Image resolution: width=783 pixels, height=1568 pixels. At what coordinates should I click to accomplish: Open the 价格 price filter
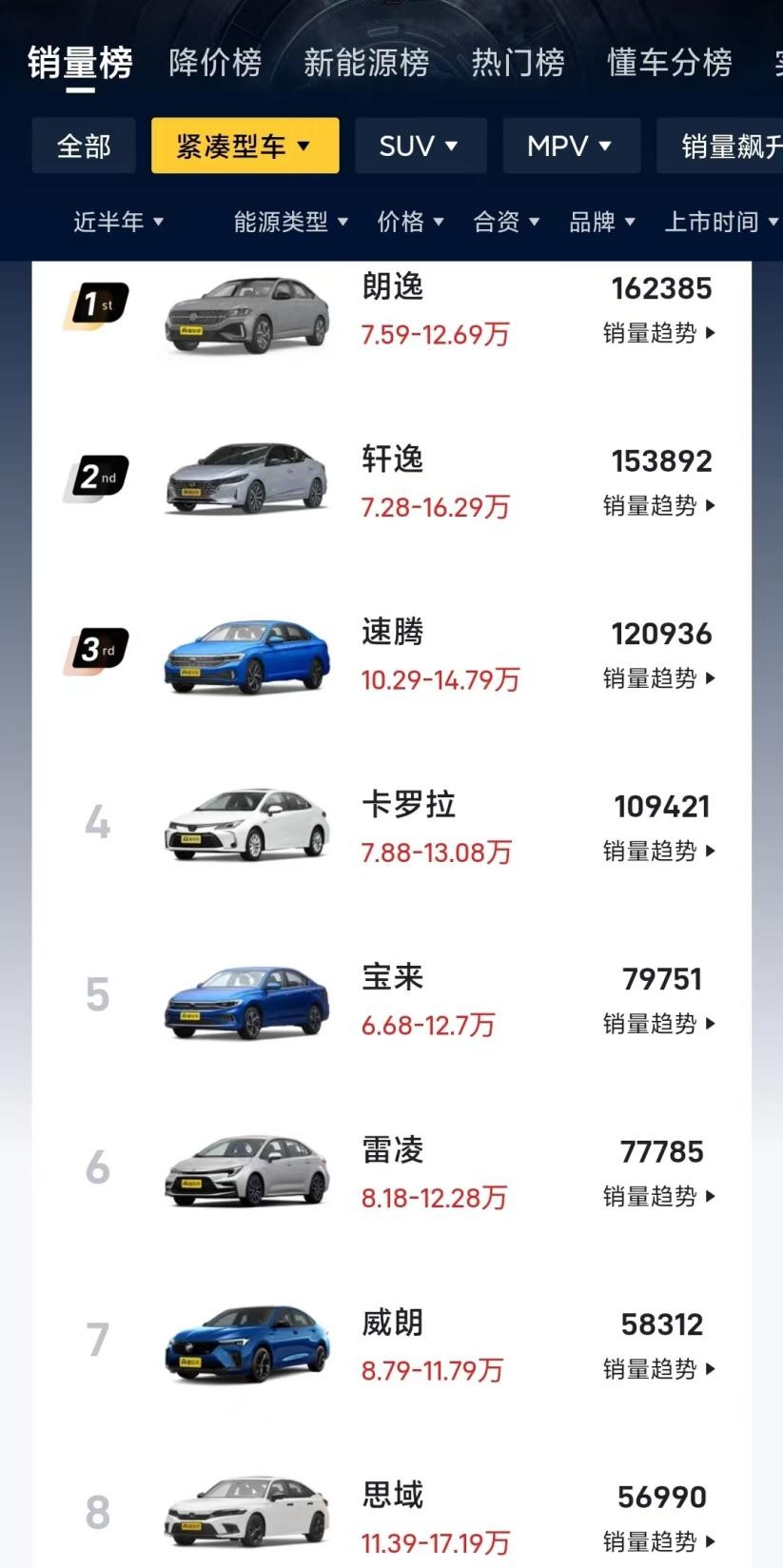tap(410, 221)
